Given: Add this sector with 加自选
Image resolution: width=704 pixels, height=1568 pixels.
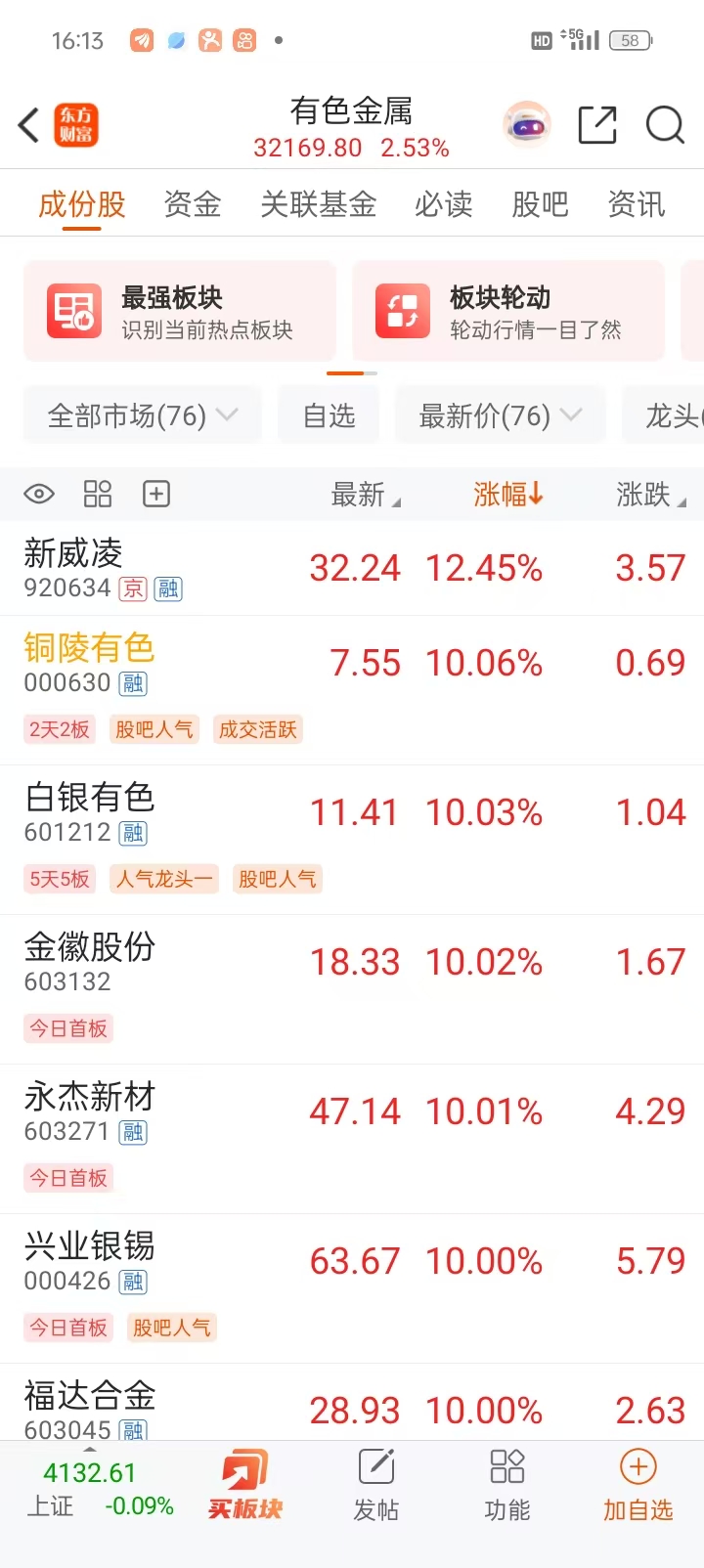Looking at the screenshot, I should (638, 1486).
